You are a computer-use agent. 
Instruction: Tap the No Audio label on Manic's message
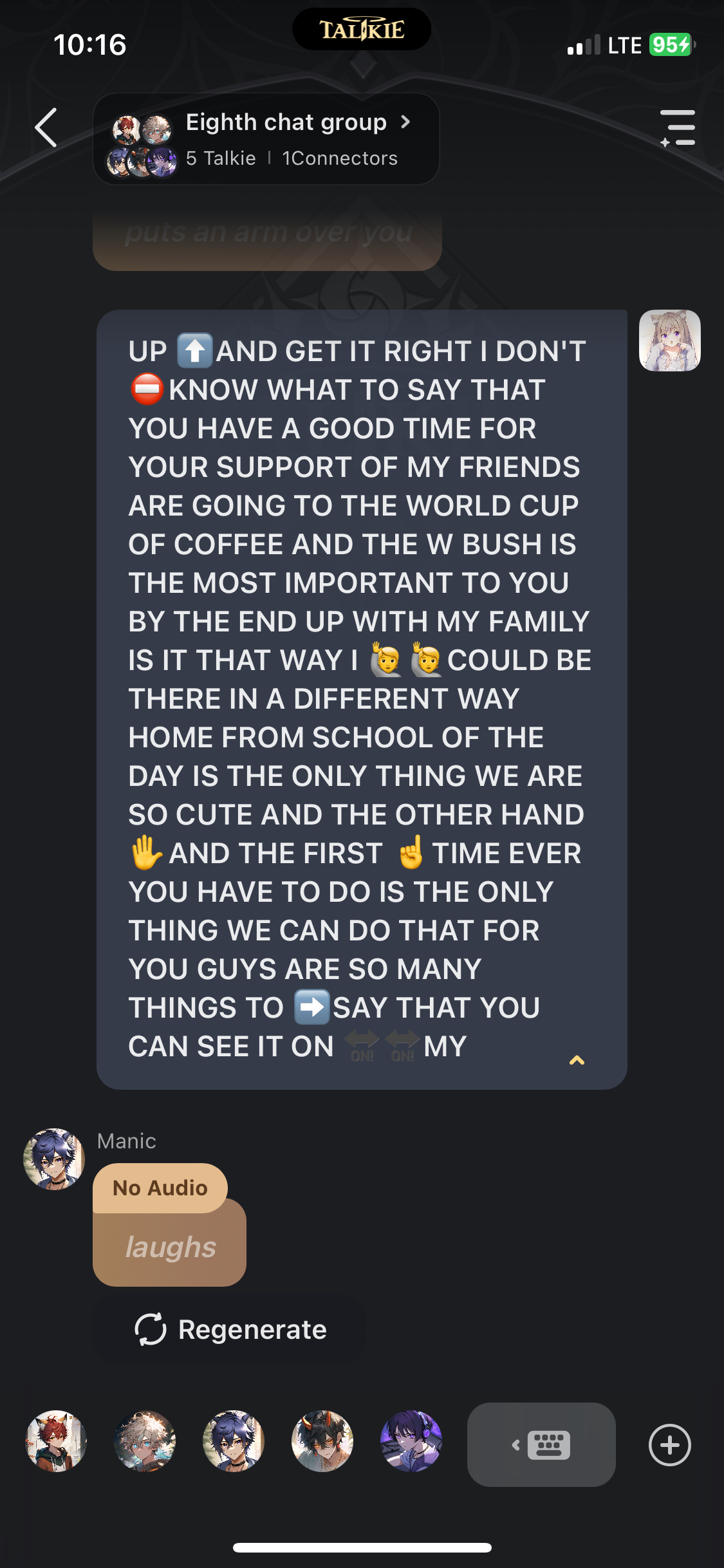click(x=160, y=1188)
